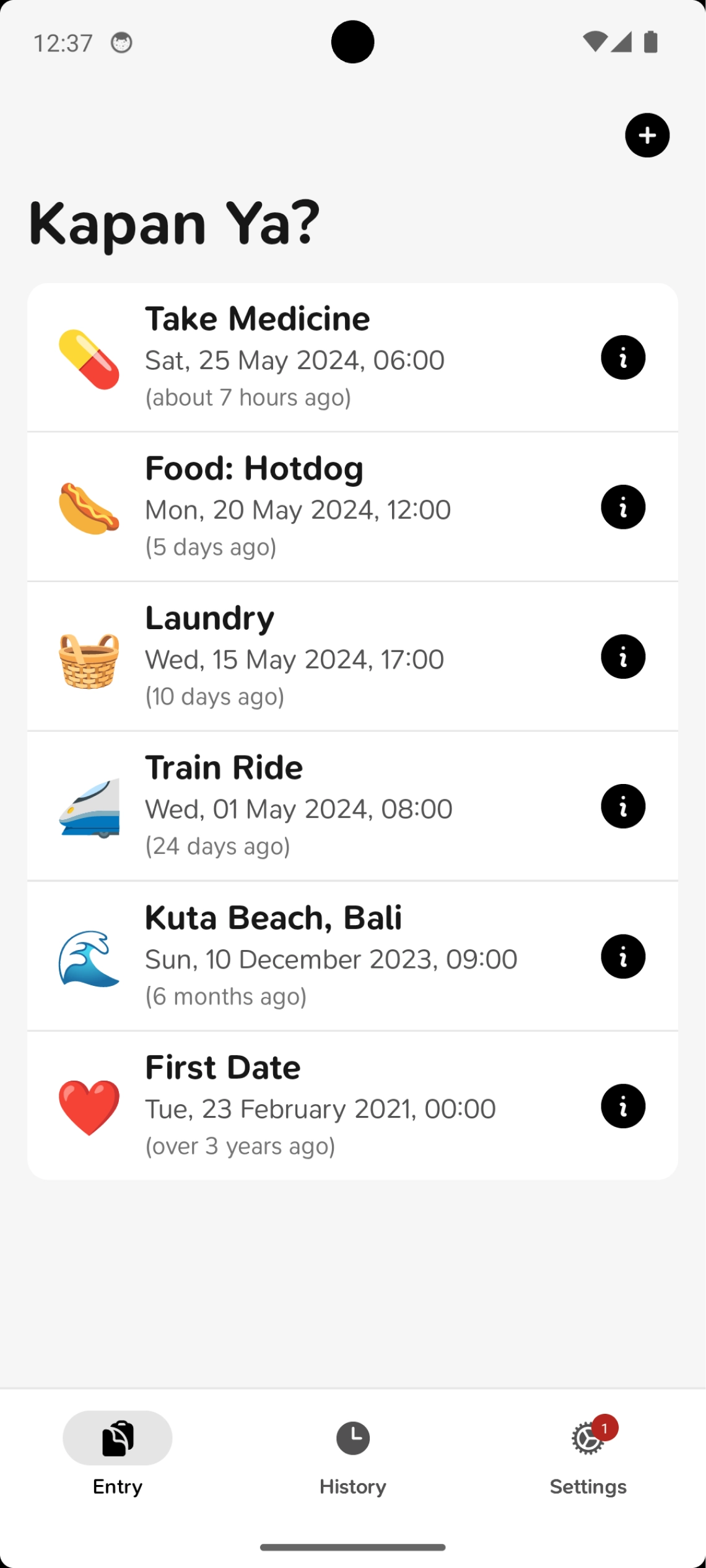Tap the pill emoji next to Take Medicine
The width and height of the screenshot is (706, 1568).
click(x=89, y=357)
